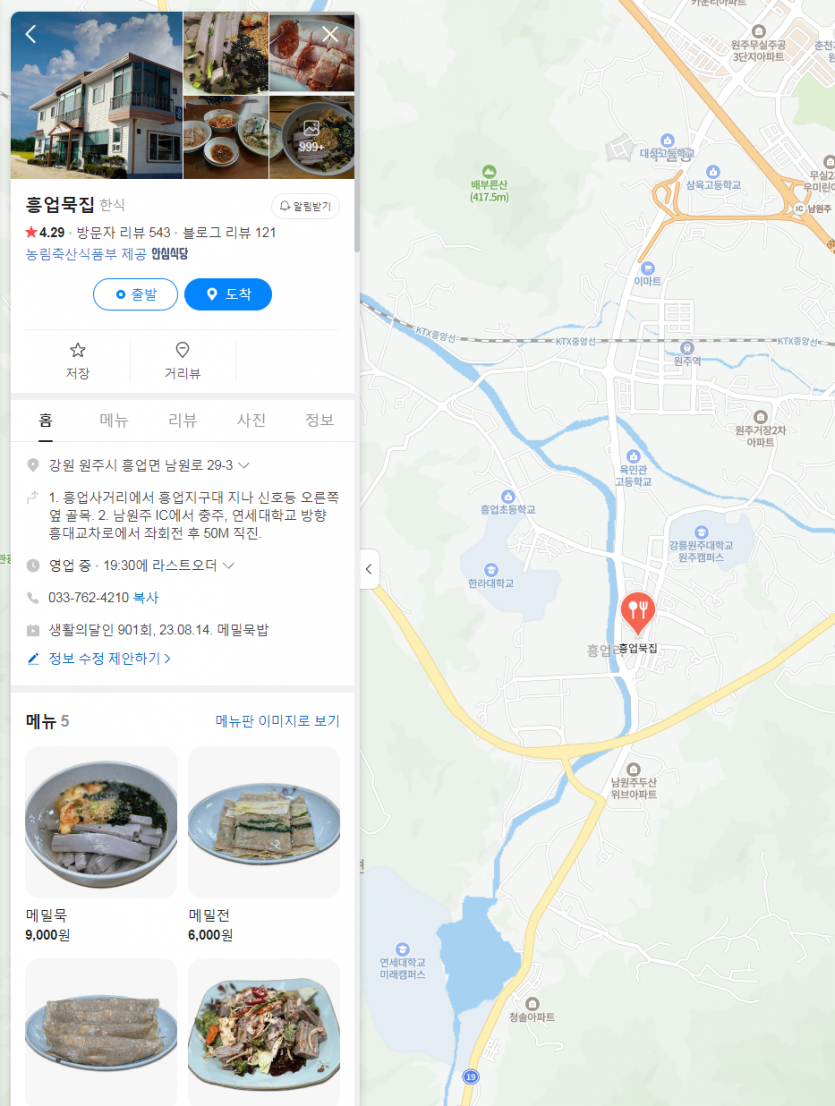Screen dimensions: 835x1106
Task: Switch to the 정보 tab
Action: tap(319, 420)
